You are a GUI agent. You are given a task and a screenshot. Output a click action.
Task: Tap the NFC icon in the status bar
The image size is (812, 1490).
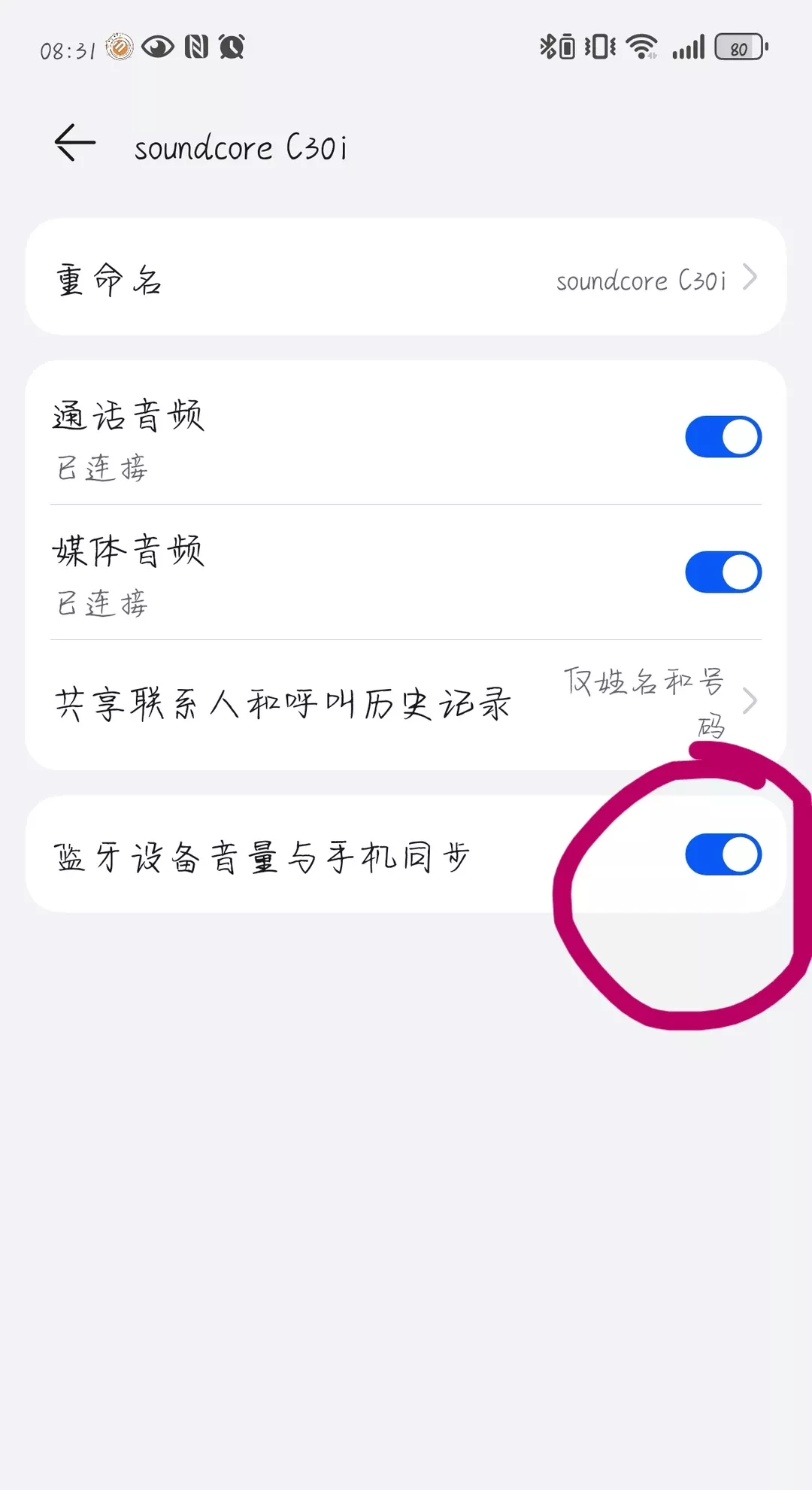click(197, 47)
